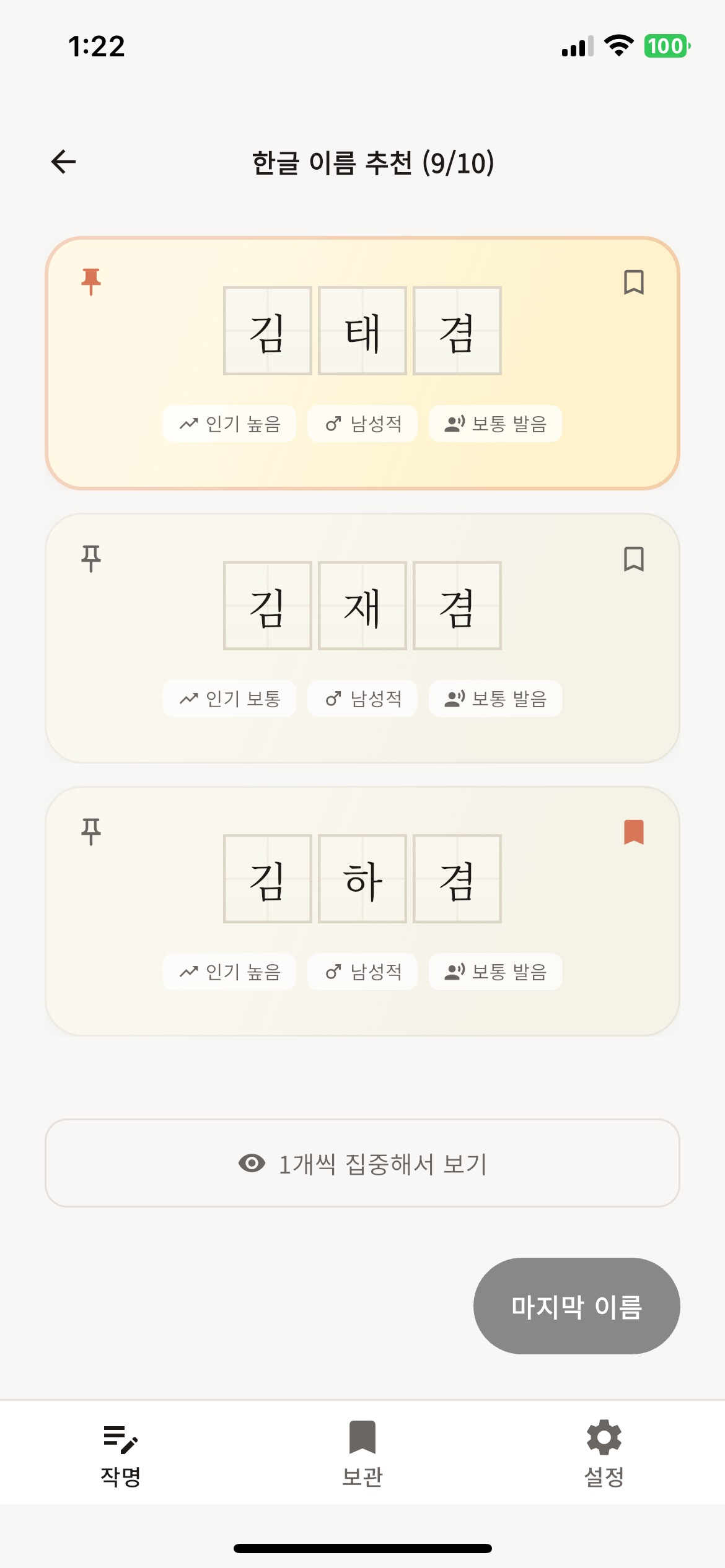Tap the 인기 보통 popularity indicator
725x1568 pixels.
tap(229, 698)
